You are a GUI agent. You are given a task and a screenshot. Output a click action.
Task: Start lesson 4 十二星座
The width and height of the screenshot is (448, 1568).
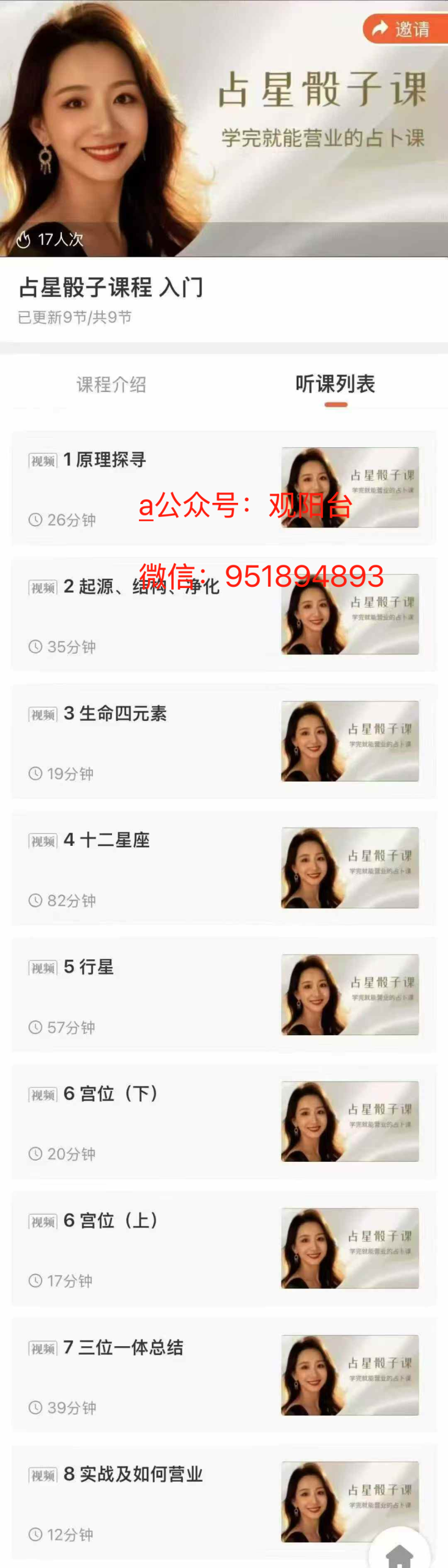click(x=224, y=869)
